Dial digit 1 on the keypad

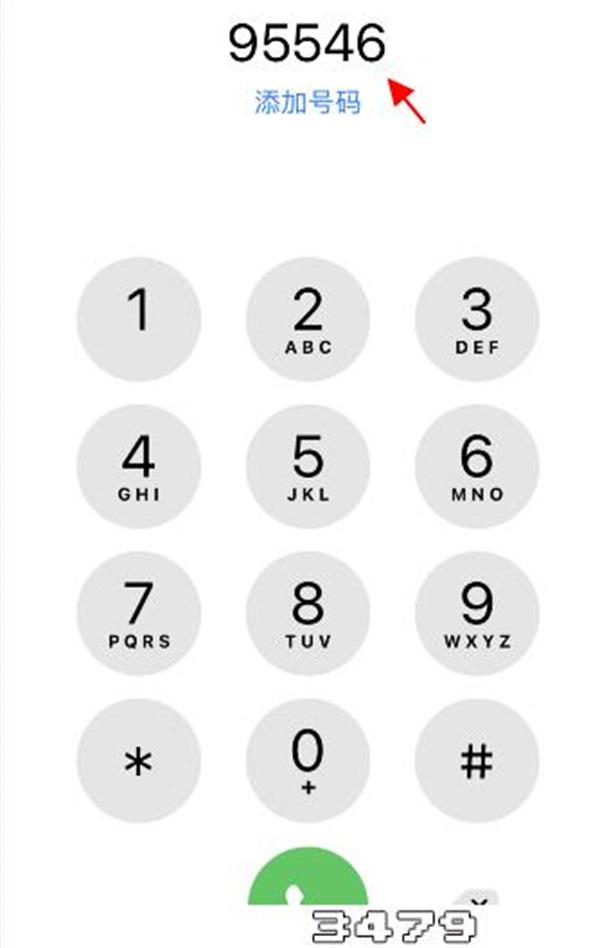coord(139,319)
